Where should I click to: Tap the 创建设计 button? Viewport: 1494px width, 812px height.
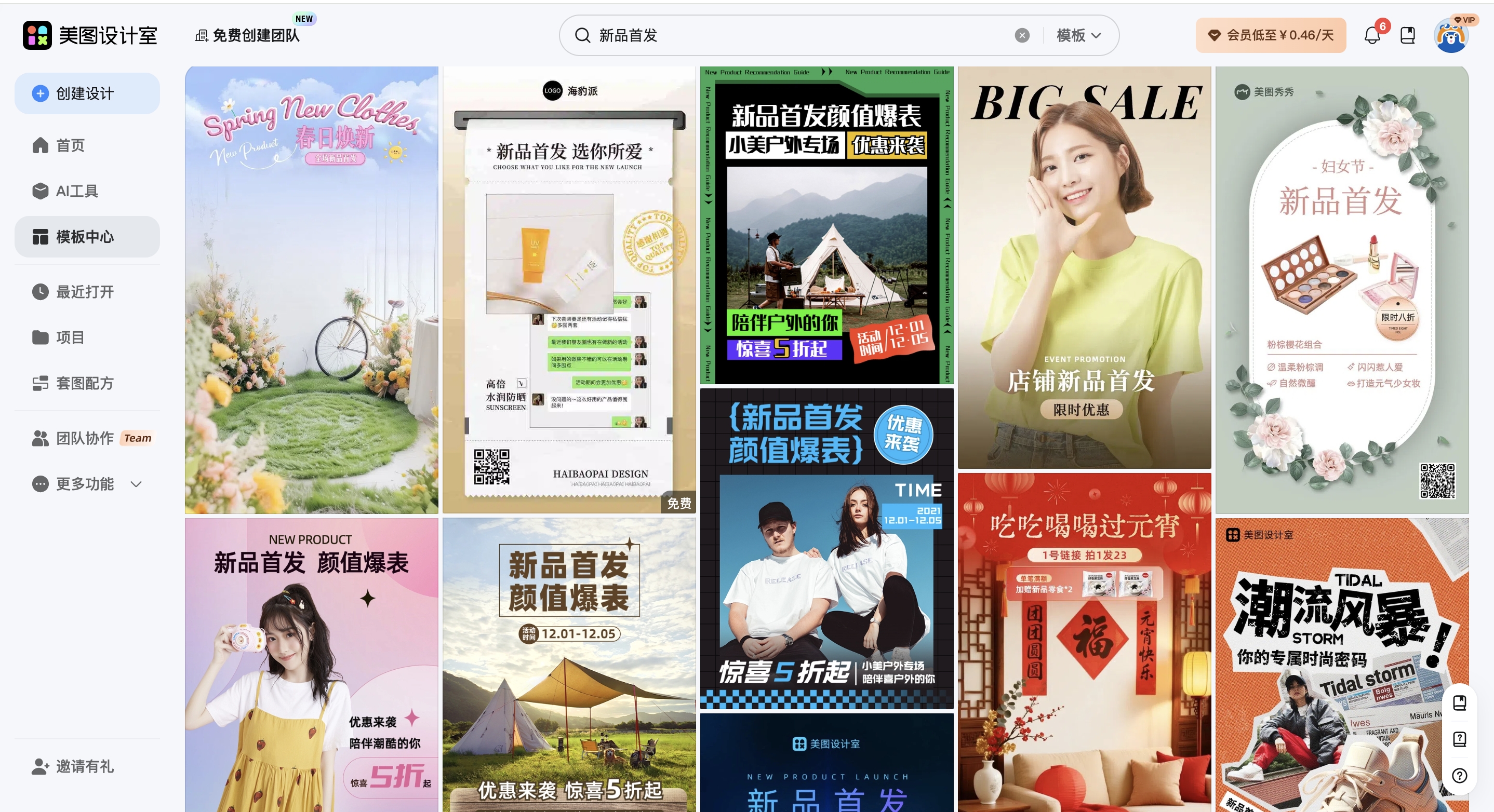point(86,93)
